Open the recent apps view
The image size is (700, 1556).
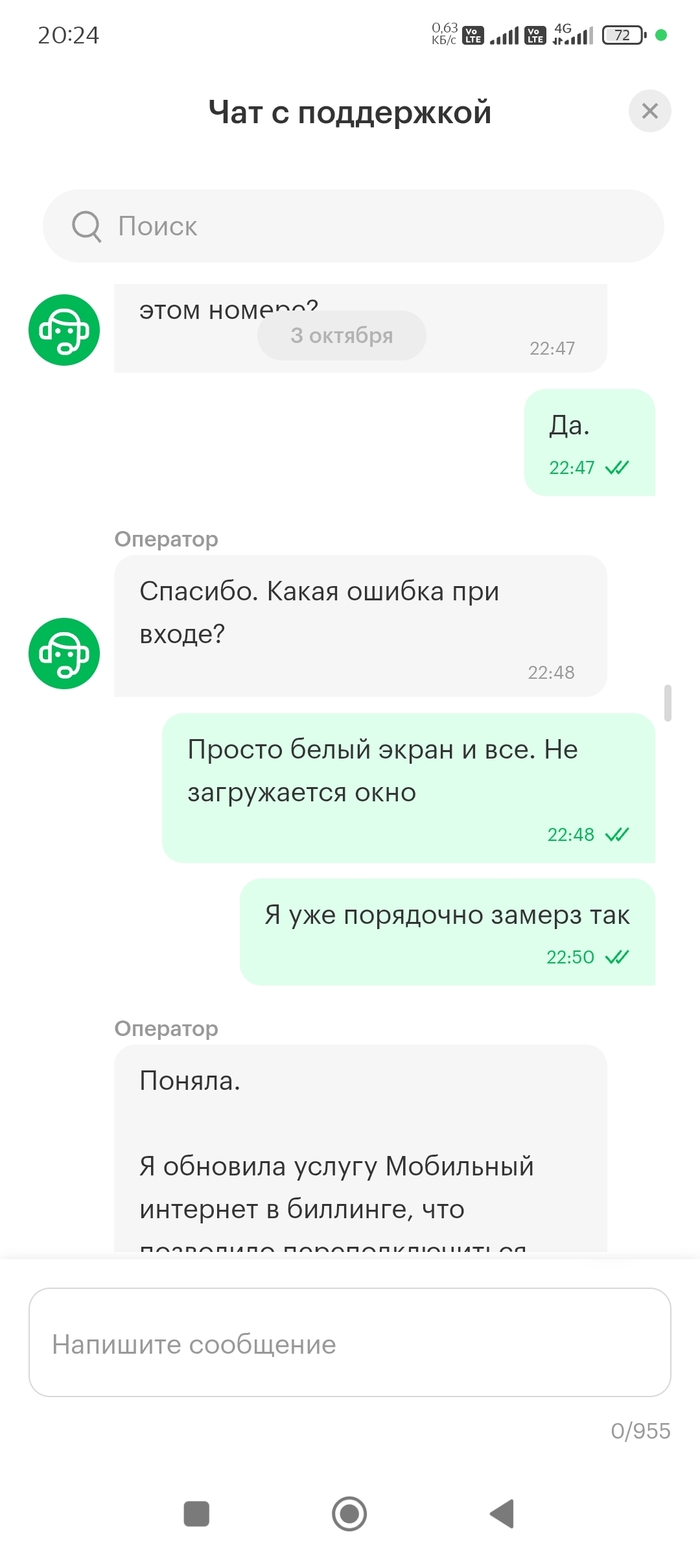[196, 1513]
